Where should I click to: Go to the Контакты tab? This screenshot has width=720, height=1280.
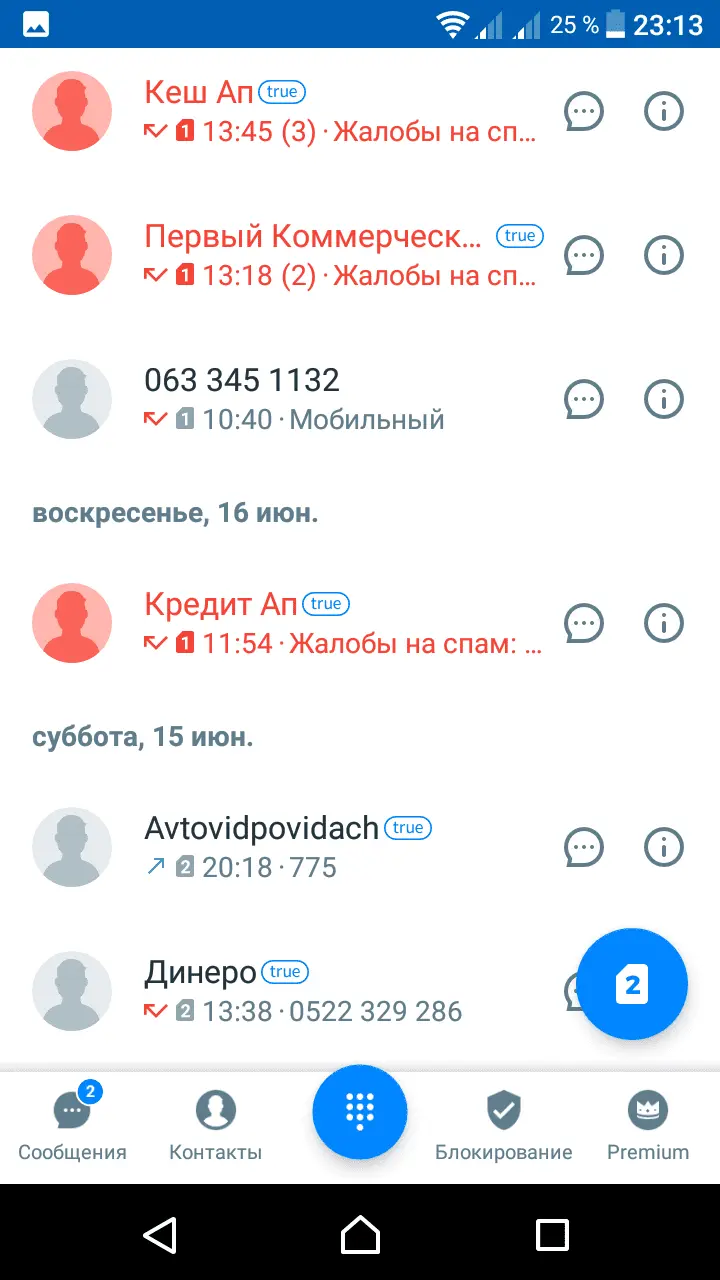pyautogui.click(x=215, y=1126)
